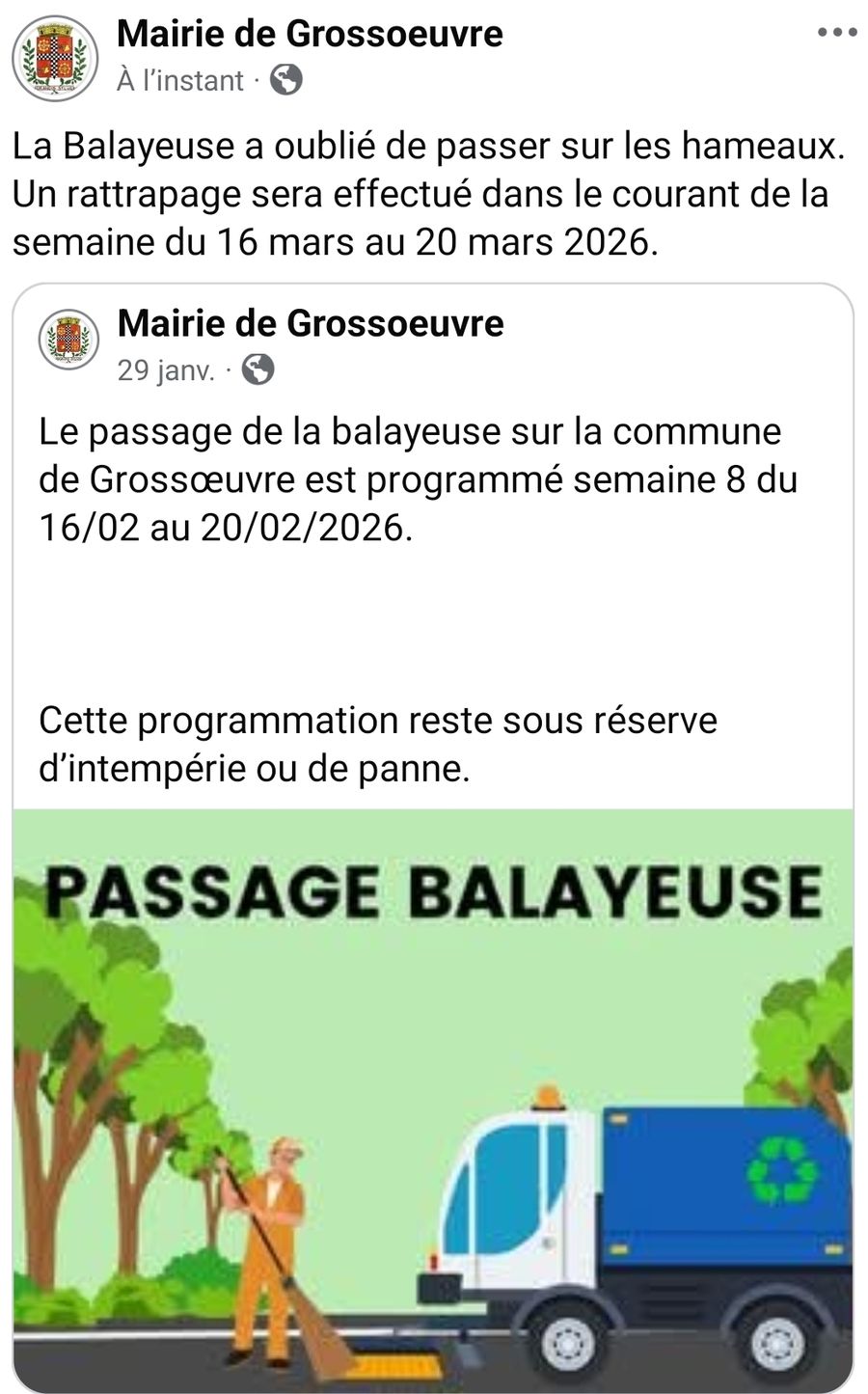Screen dimensions: 868x1394
Task: Open Mairie de Grossoeuvre name in shared post
Action: pos(311,323)
